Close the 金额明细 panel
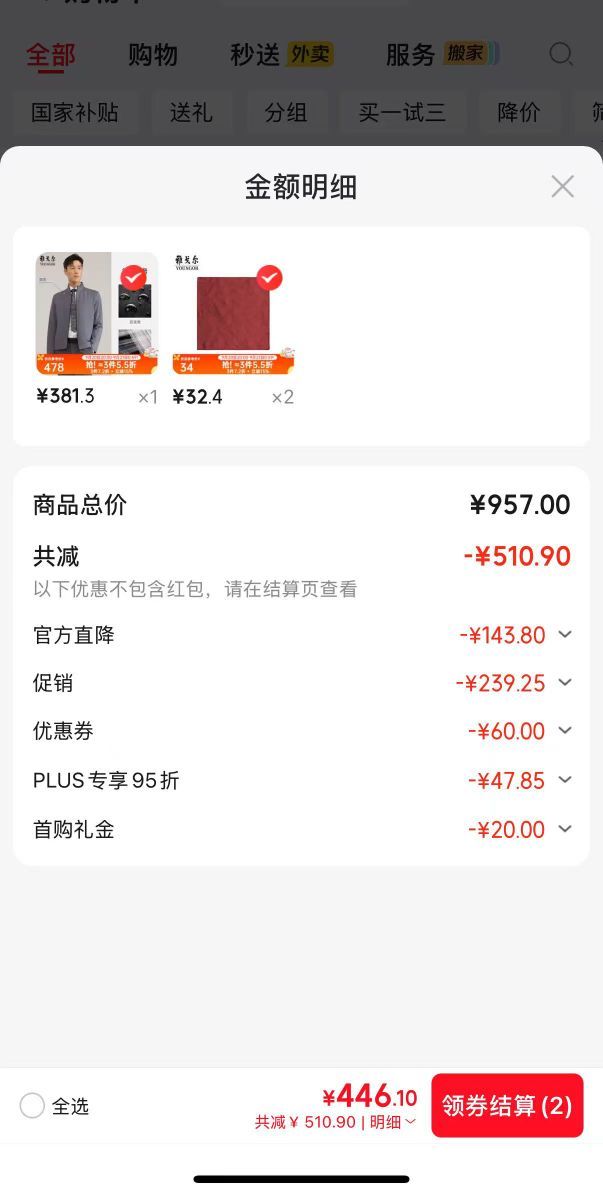 pos(563,187)
